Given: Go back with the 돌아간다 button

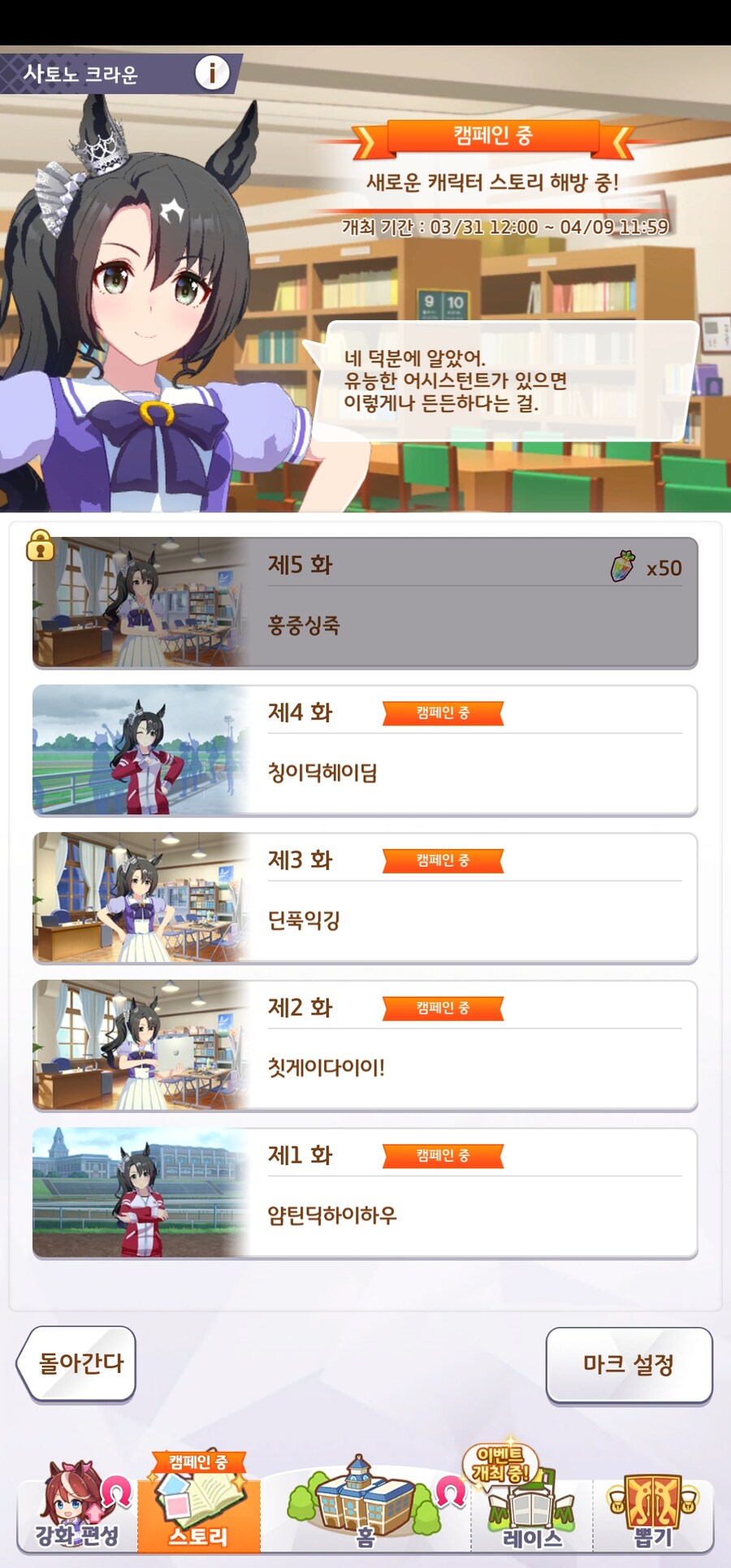Looking at the screenshot, I should coord(78,1363).
